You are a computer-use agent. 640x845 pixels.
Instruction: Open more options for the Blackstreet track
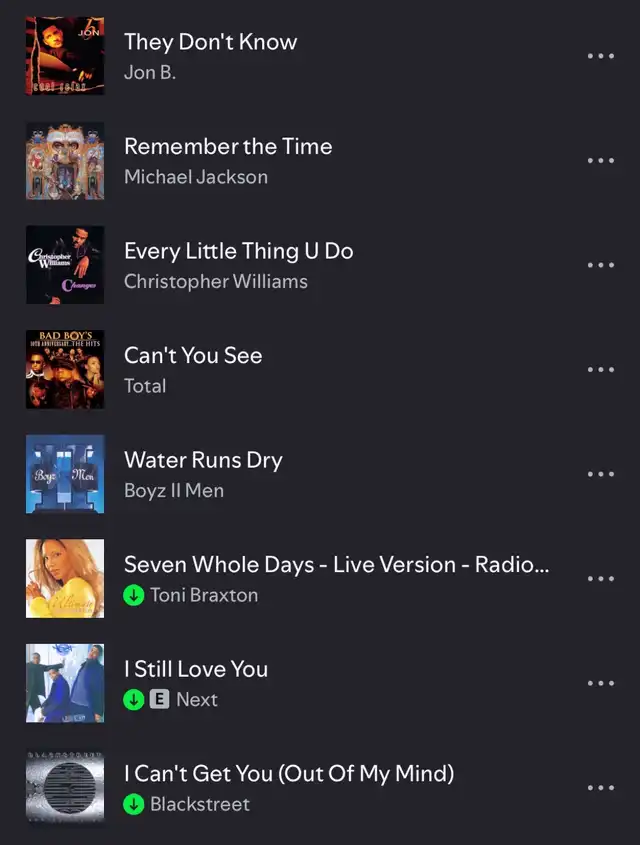pos(600,788)
